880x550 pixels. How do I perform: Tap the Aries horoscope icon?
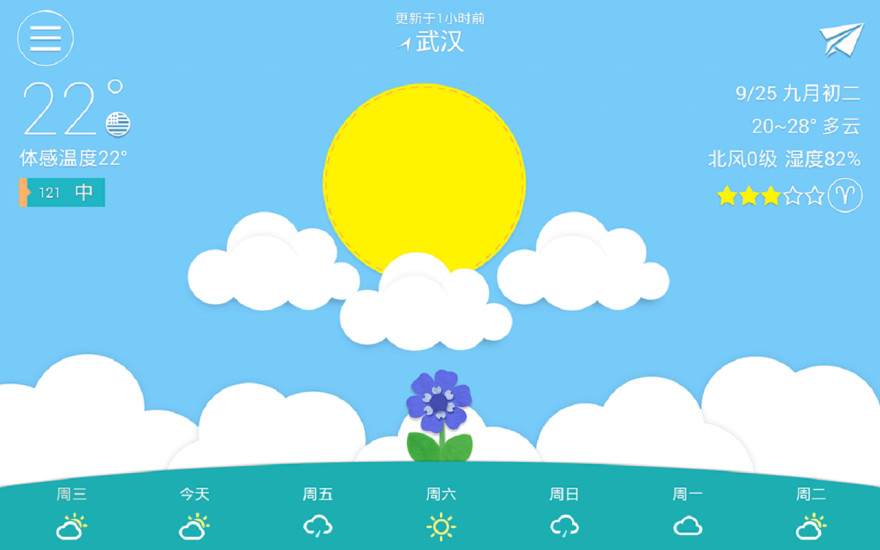(x=845, y=194)
